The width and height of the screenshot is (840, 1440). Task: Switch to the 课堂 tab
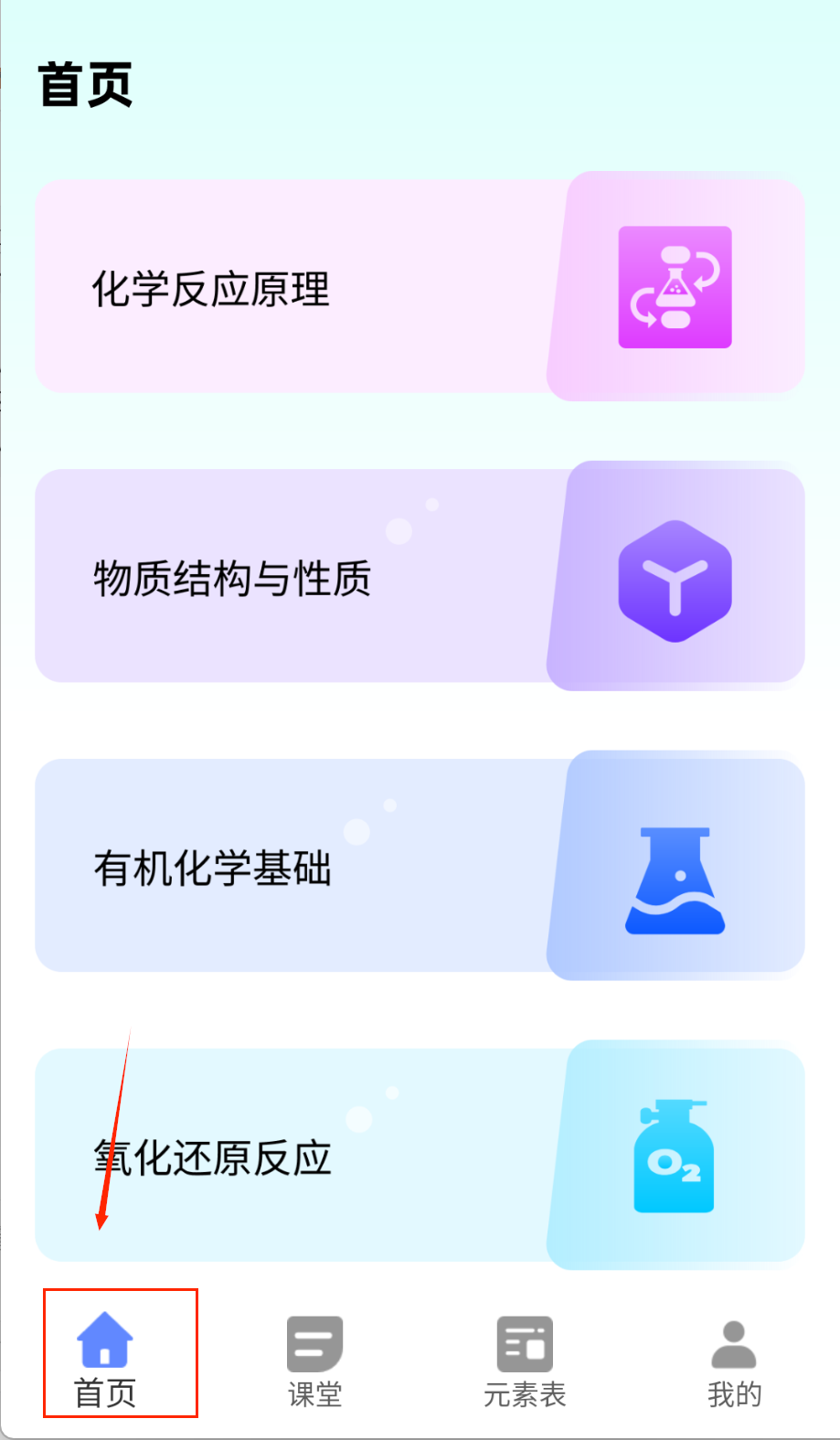point(314,1360)
